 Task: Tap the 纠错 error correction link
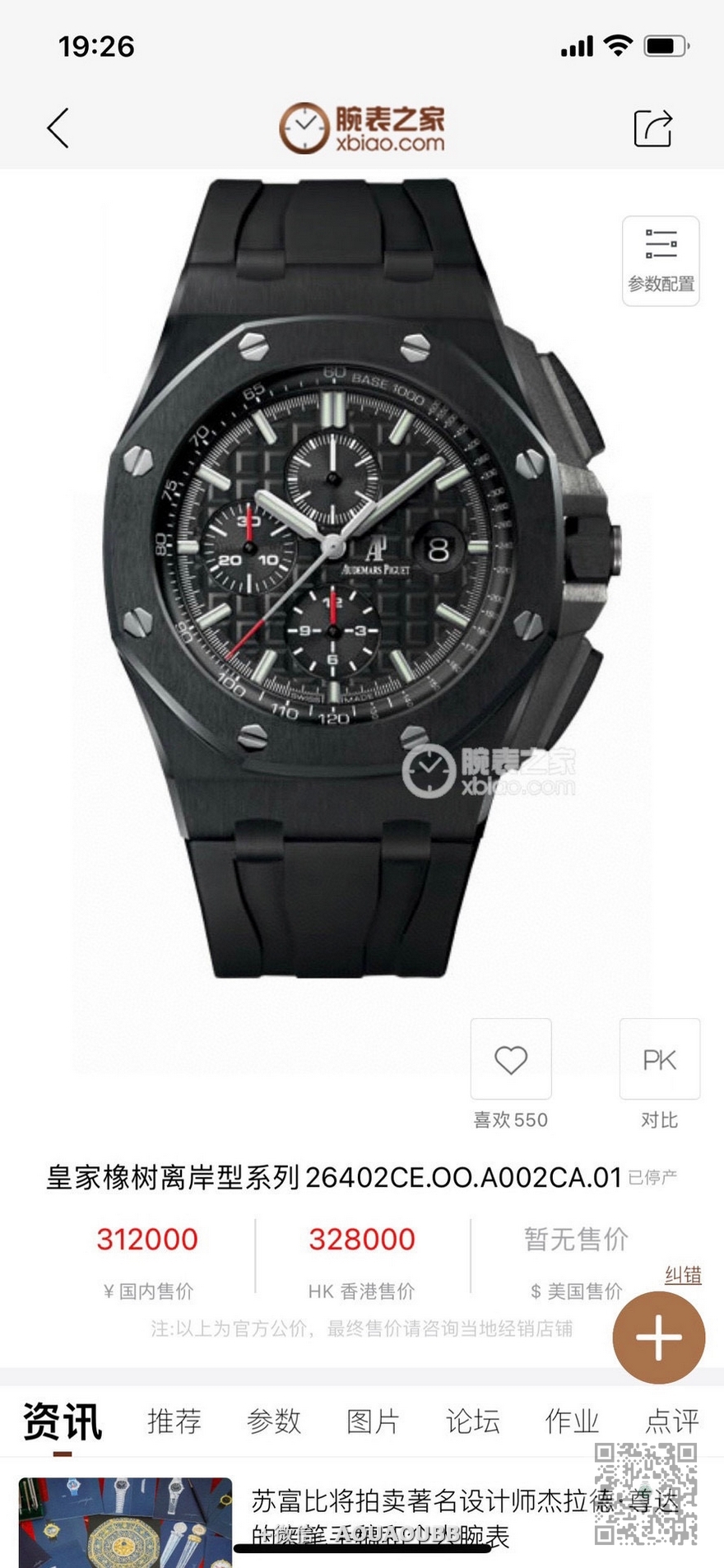[x=683, y=1275]
